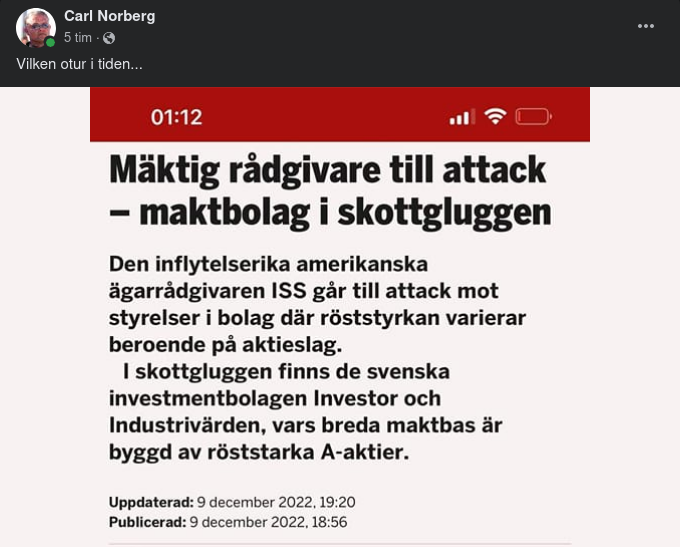Screen dimensions: 680x547
Task: Open the post options overflow menu
Action: 646,26
